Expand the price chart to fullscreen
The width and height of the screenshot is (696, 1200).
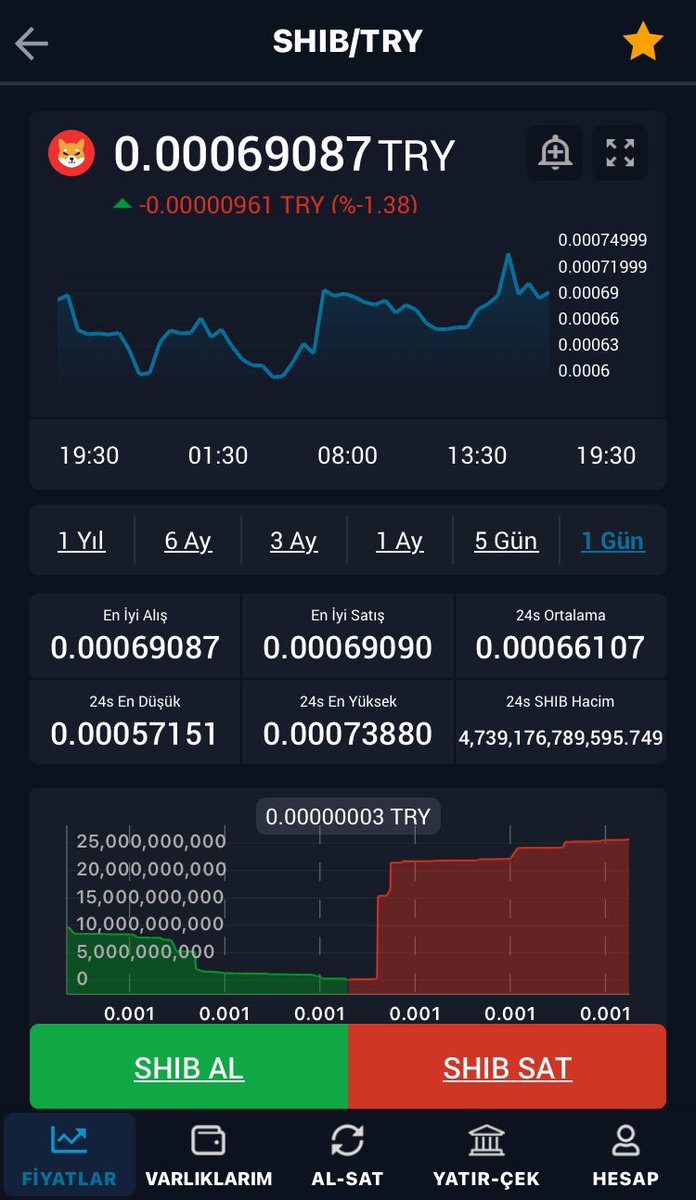coord(620,153)
